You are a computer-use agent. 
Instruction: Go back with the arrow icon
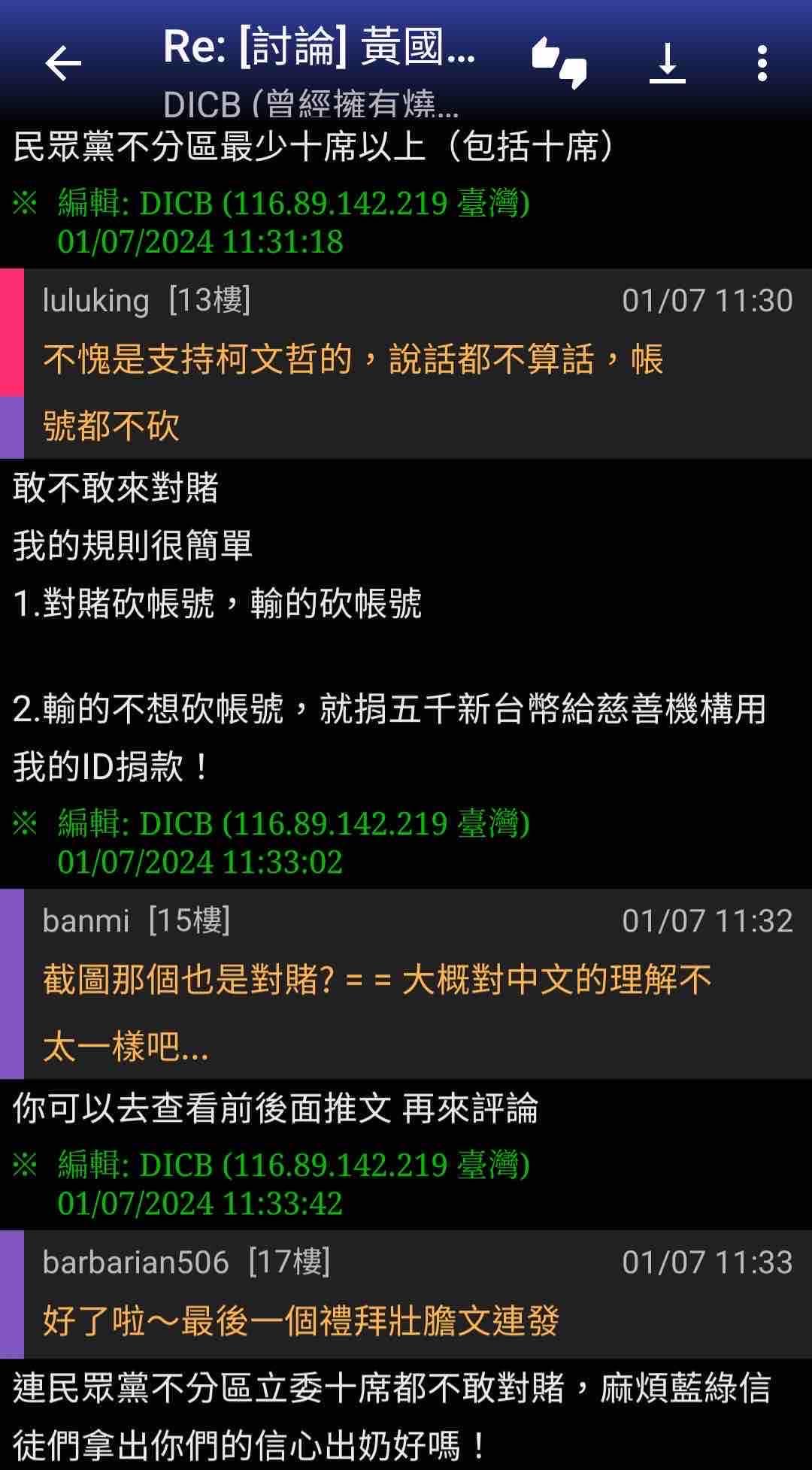coord(63,63)
